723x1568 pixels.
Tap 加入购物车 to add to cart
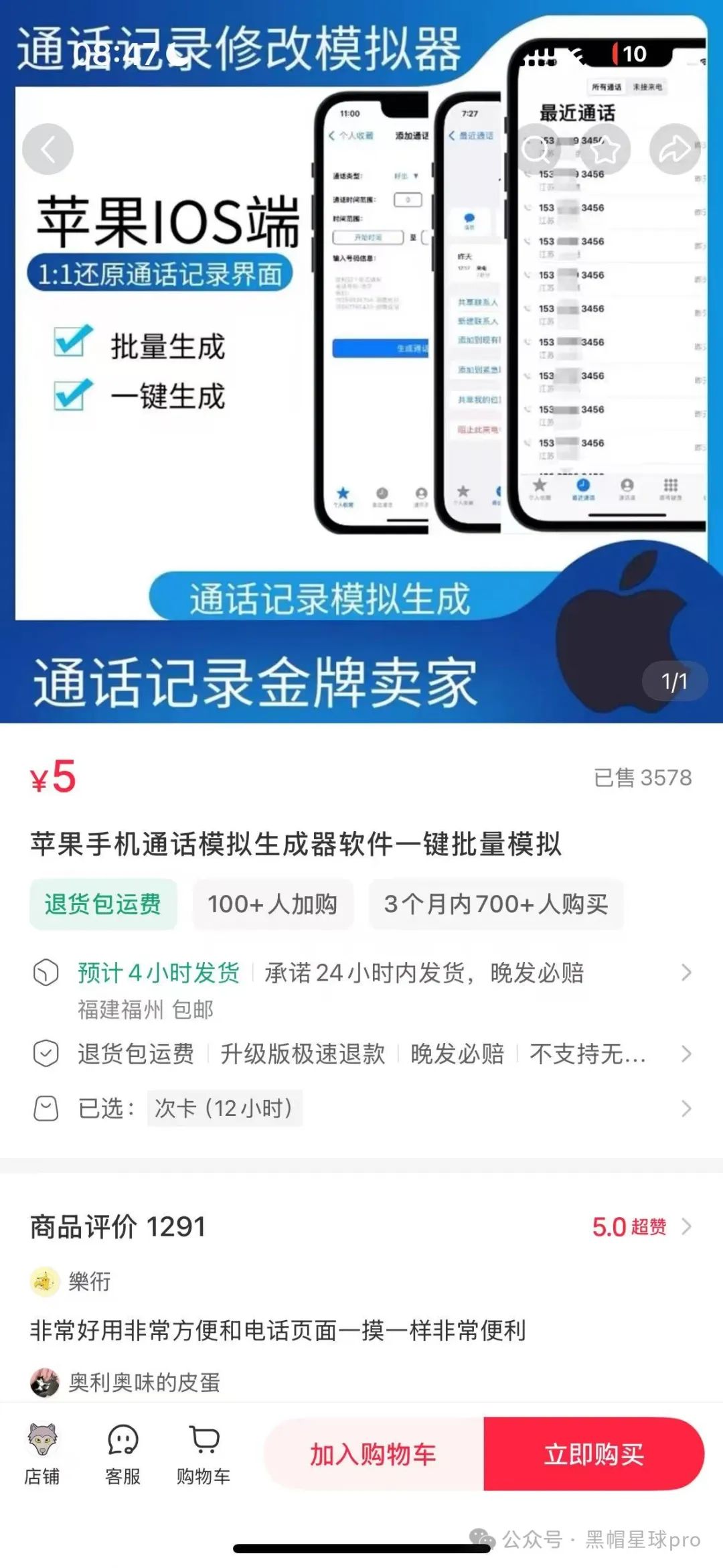374,1454
